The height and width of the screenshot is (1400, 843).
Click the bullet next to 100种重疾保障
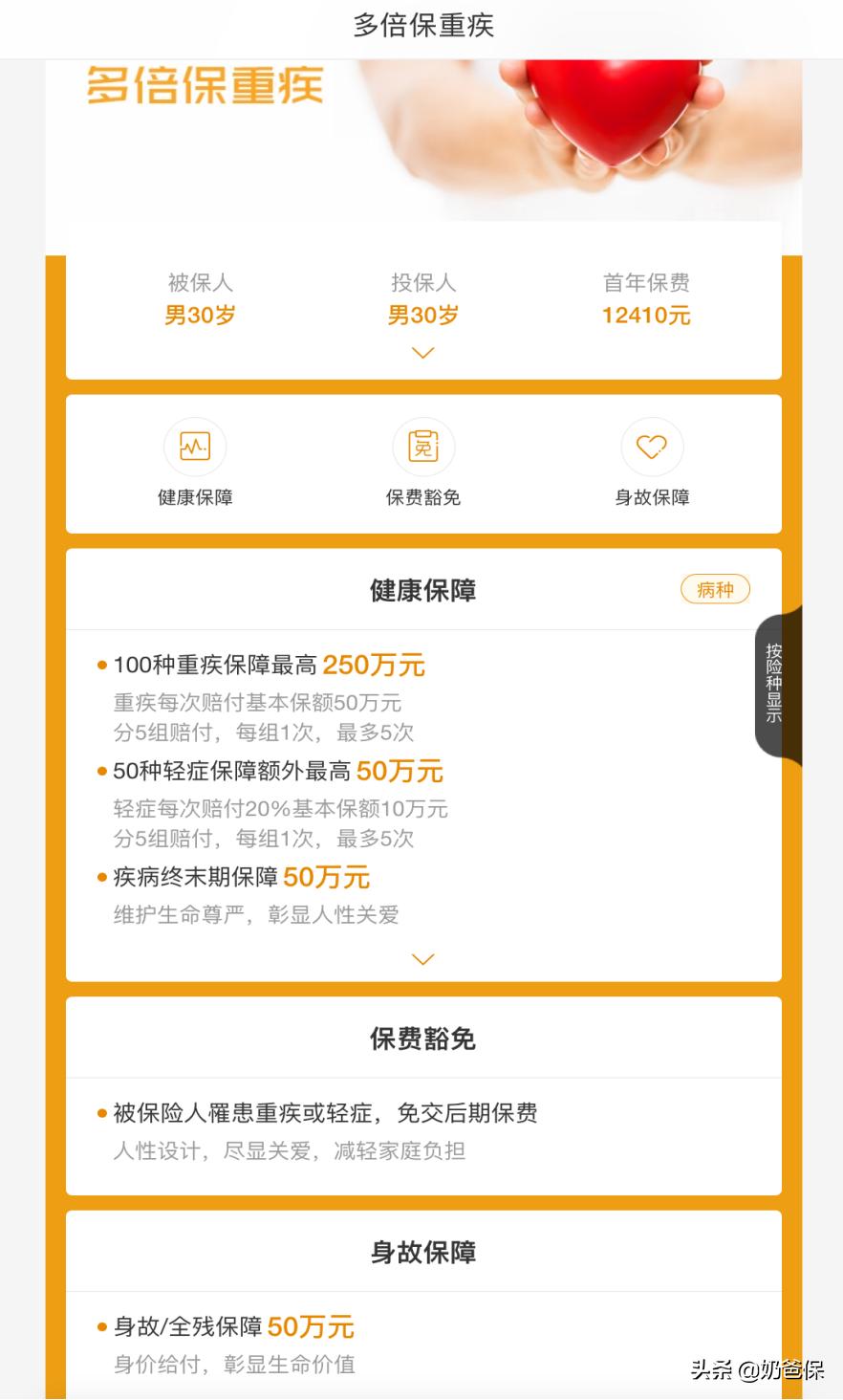98,664
